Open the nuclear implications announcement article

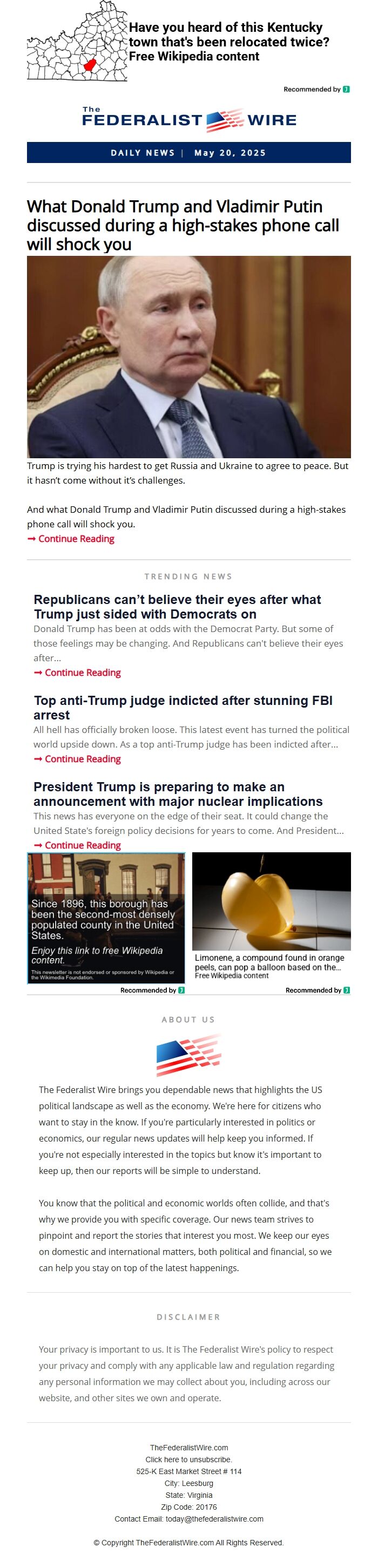178,794
